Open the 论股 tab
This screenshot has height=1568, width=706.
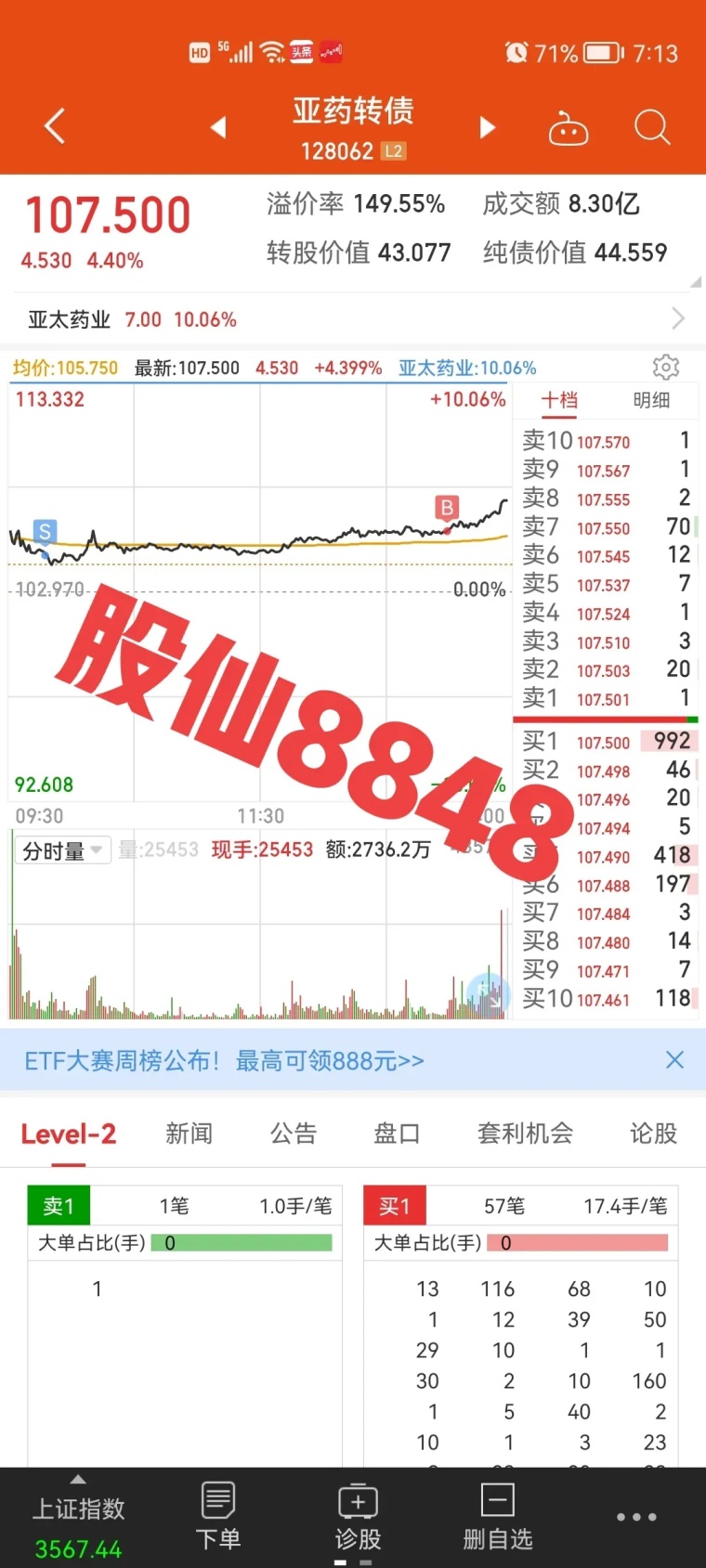[654, 1134]
